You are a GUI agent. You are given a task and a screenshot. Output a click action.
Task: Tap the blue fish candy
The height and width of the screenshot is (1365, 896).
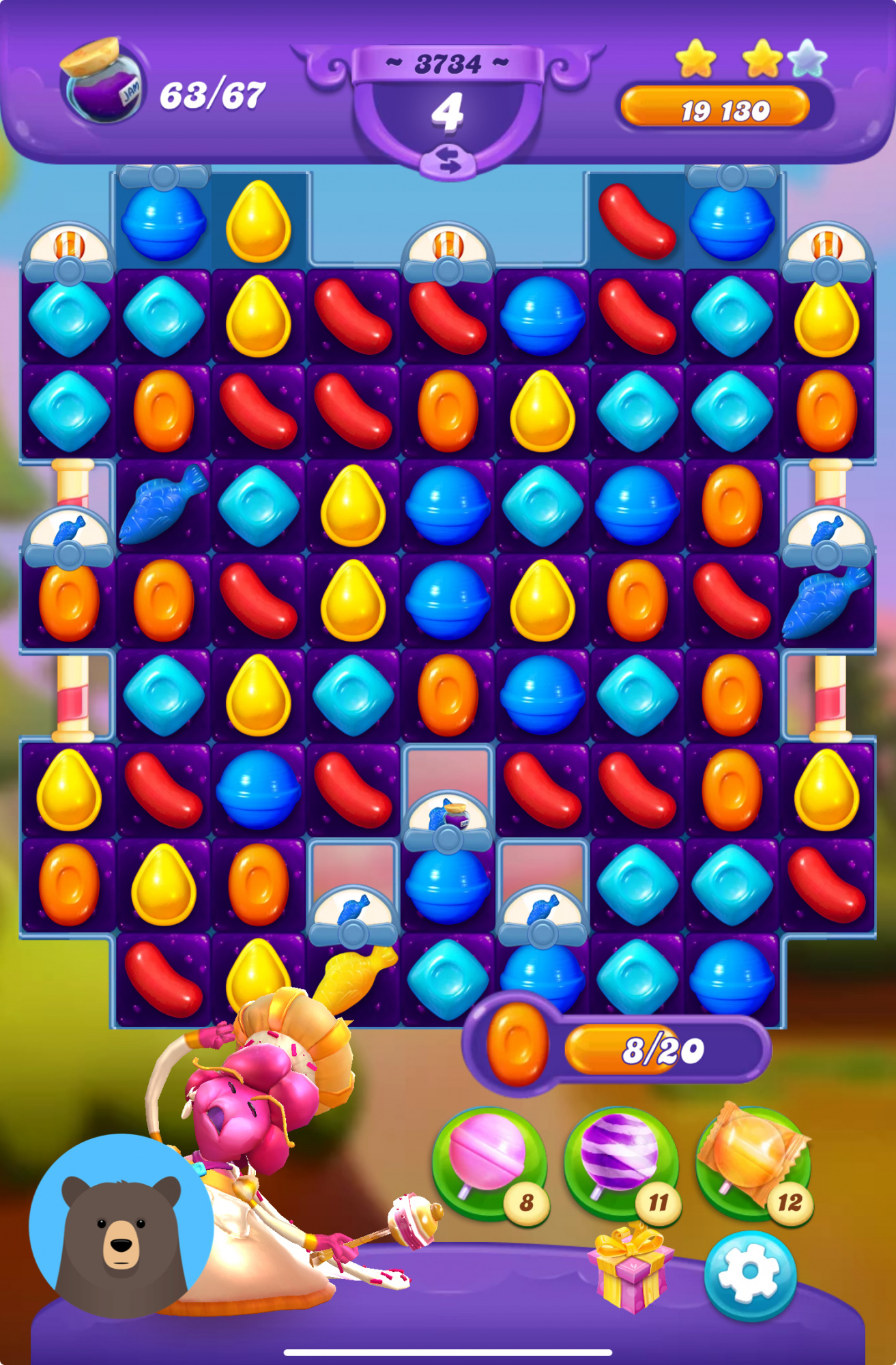(162, 505)
